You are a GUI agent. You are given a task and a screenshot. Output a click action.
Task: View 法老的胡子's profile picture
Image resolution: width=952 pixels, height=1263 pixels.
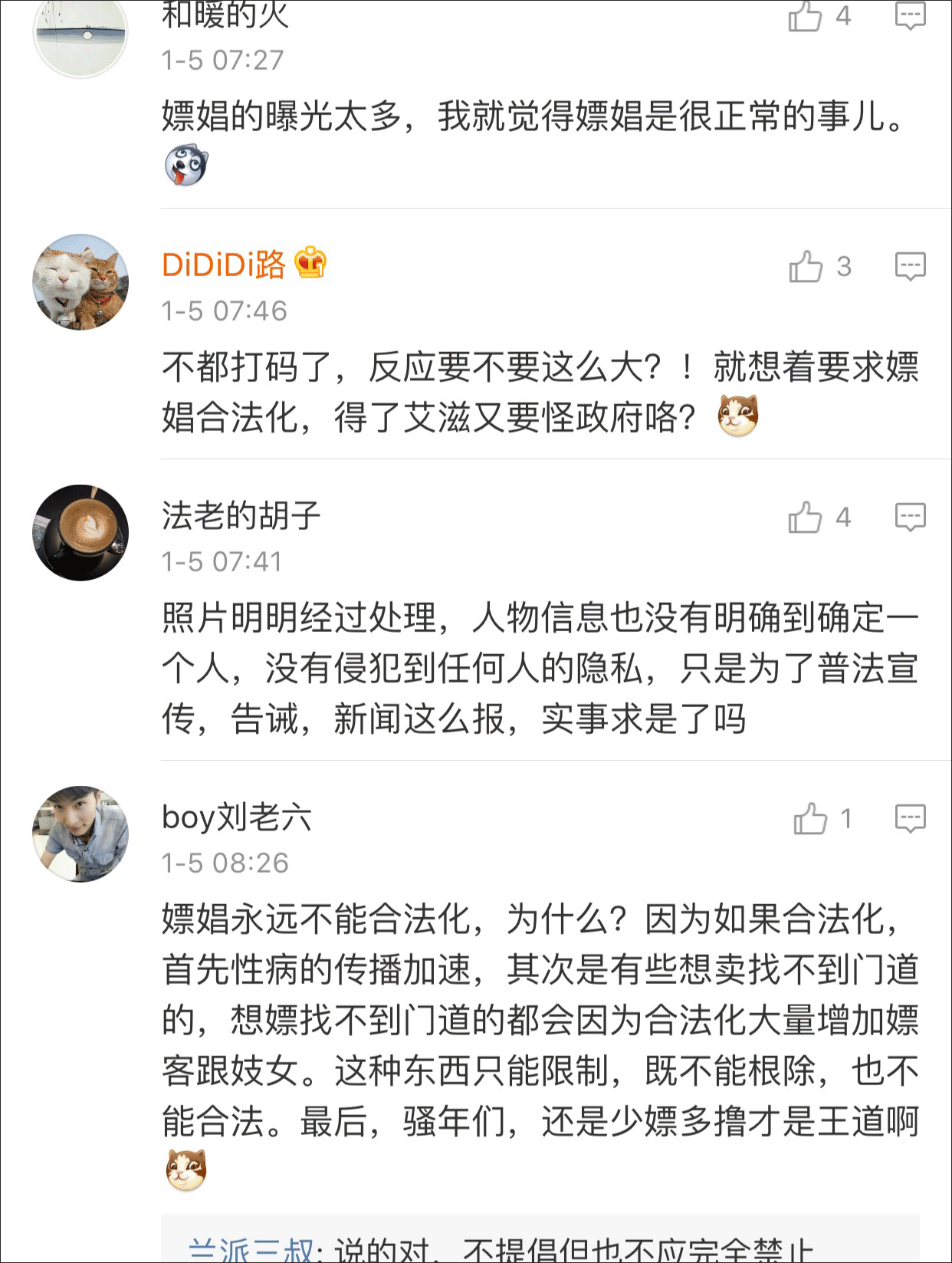[80, 532]
